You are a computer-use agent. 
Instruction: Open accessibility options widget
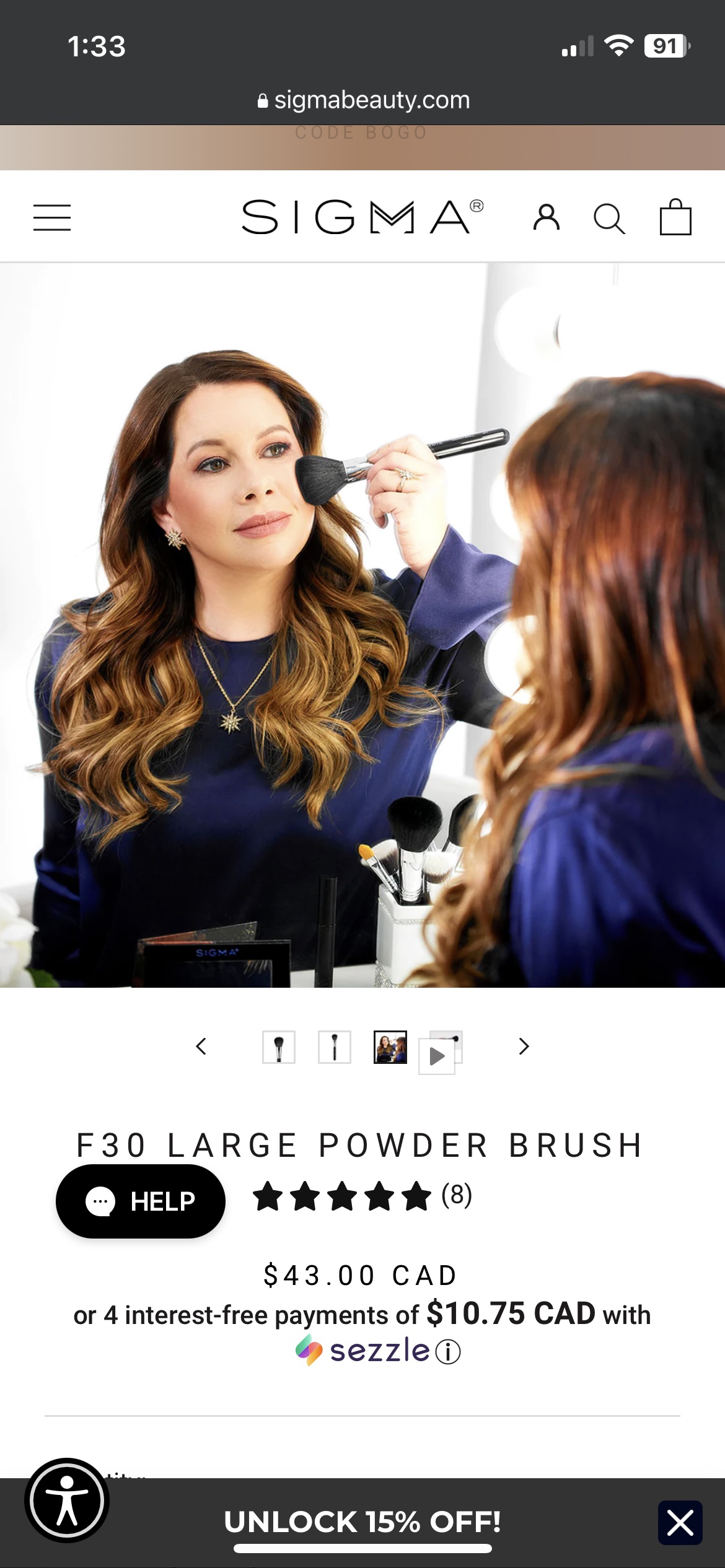[67, 1500]
